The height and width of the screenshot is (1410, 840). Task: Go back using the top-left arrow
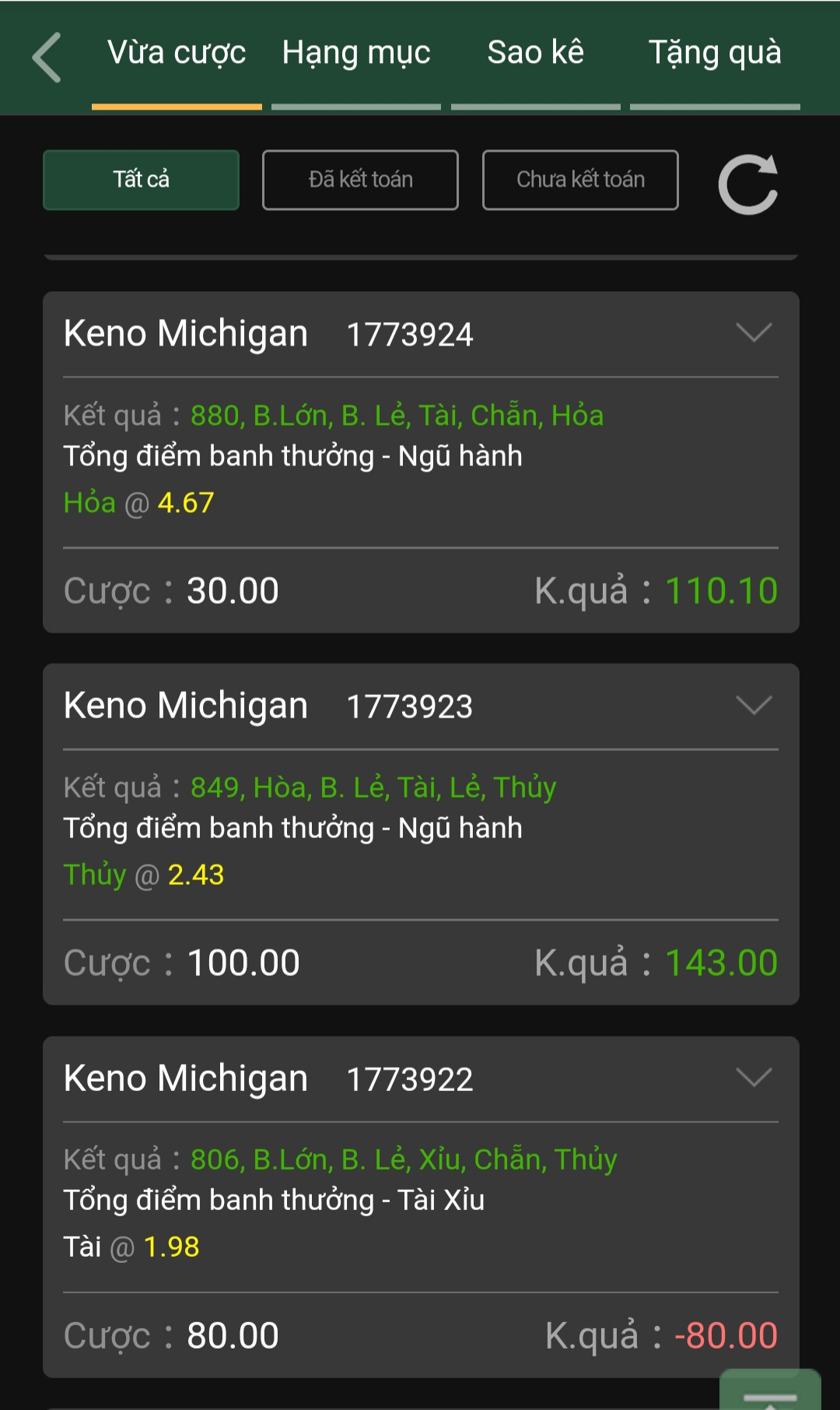(47, 57)
